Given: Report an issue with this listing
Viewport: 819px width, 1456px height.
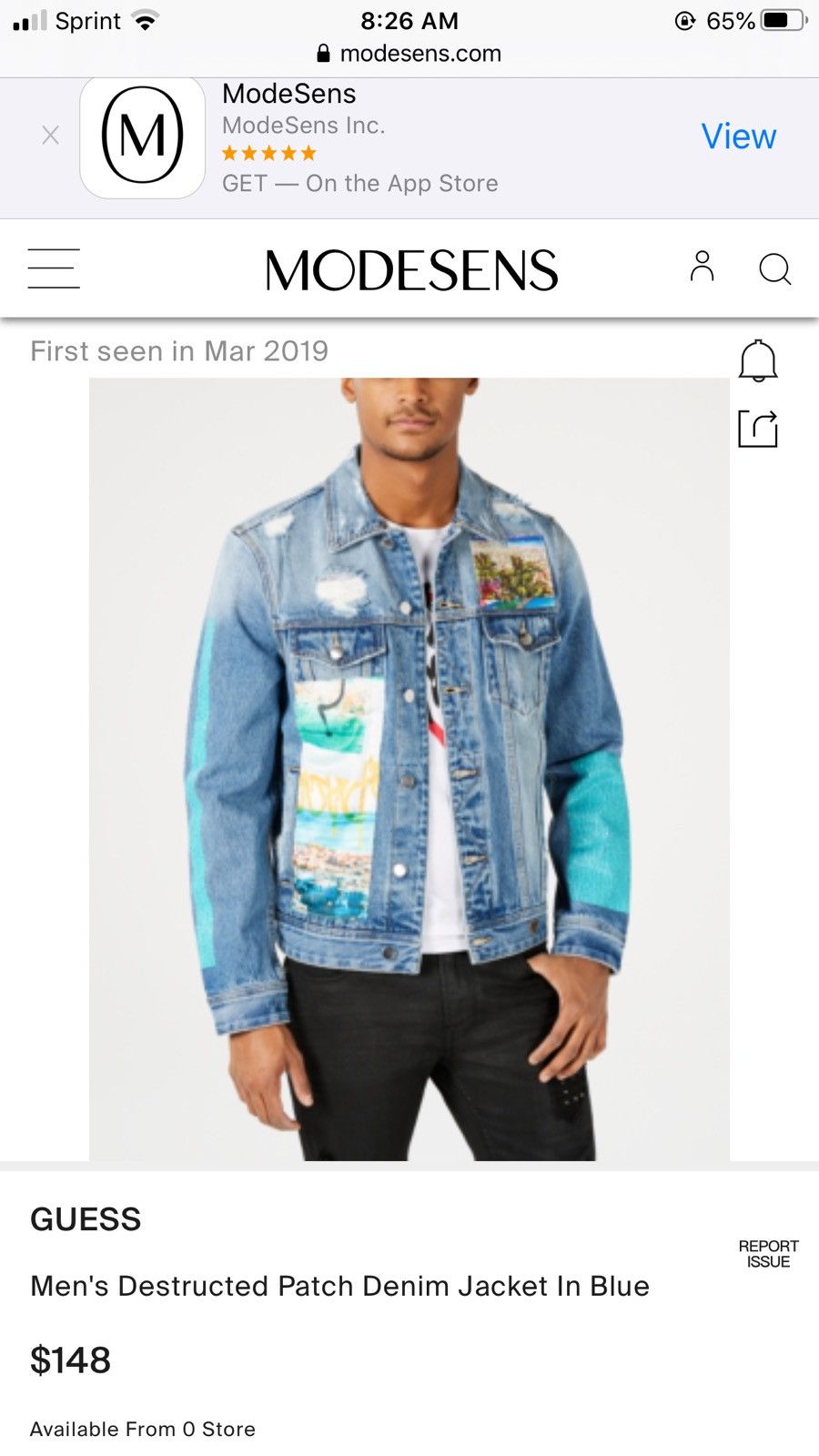Looking at the screenshot, I should click(768, 1253).
